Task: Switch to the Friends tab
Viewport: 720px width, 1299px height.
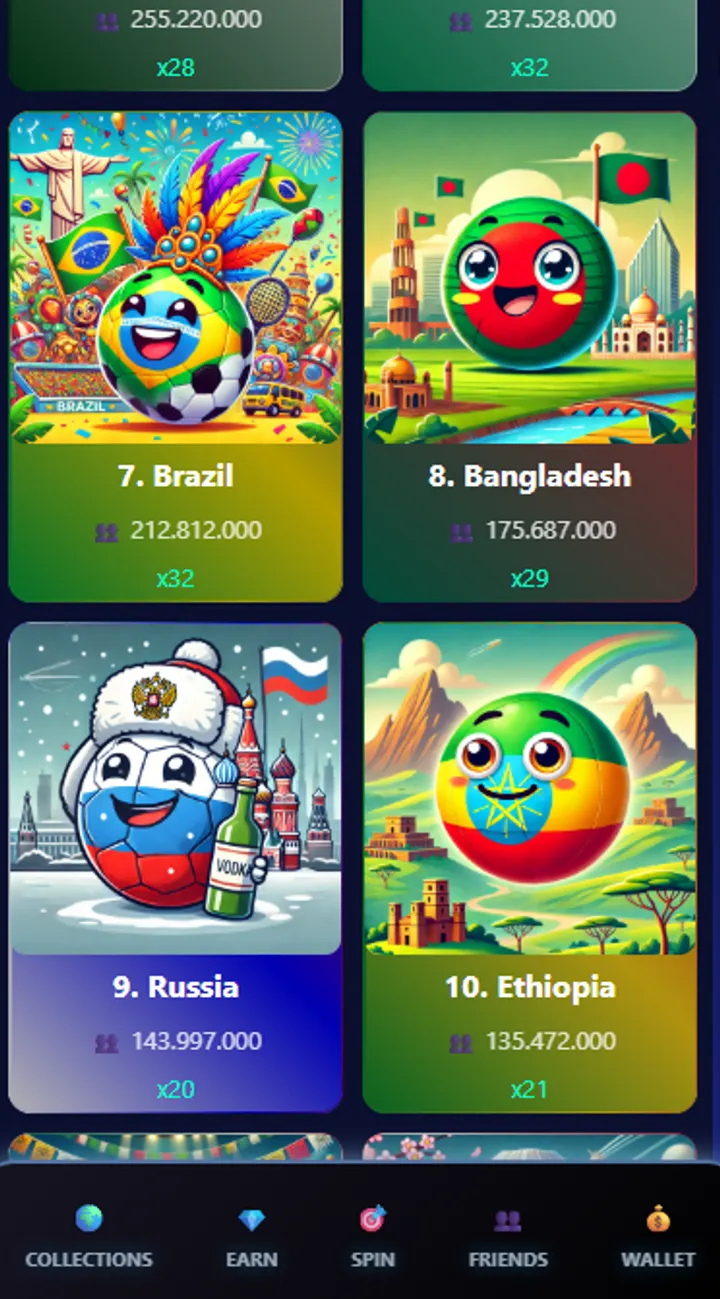Action: (508, 1238)
